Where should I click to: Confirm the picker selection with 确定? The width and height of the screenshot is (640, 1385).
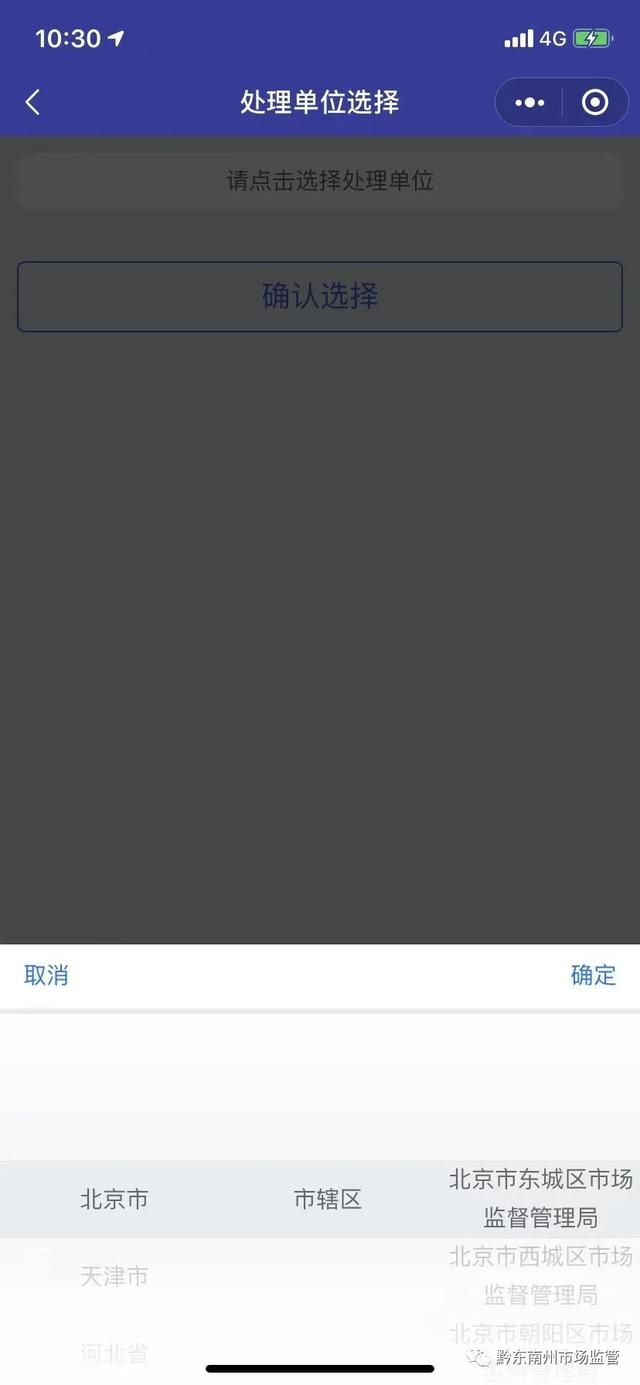[x=593, y=975]
